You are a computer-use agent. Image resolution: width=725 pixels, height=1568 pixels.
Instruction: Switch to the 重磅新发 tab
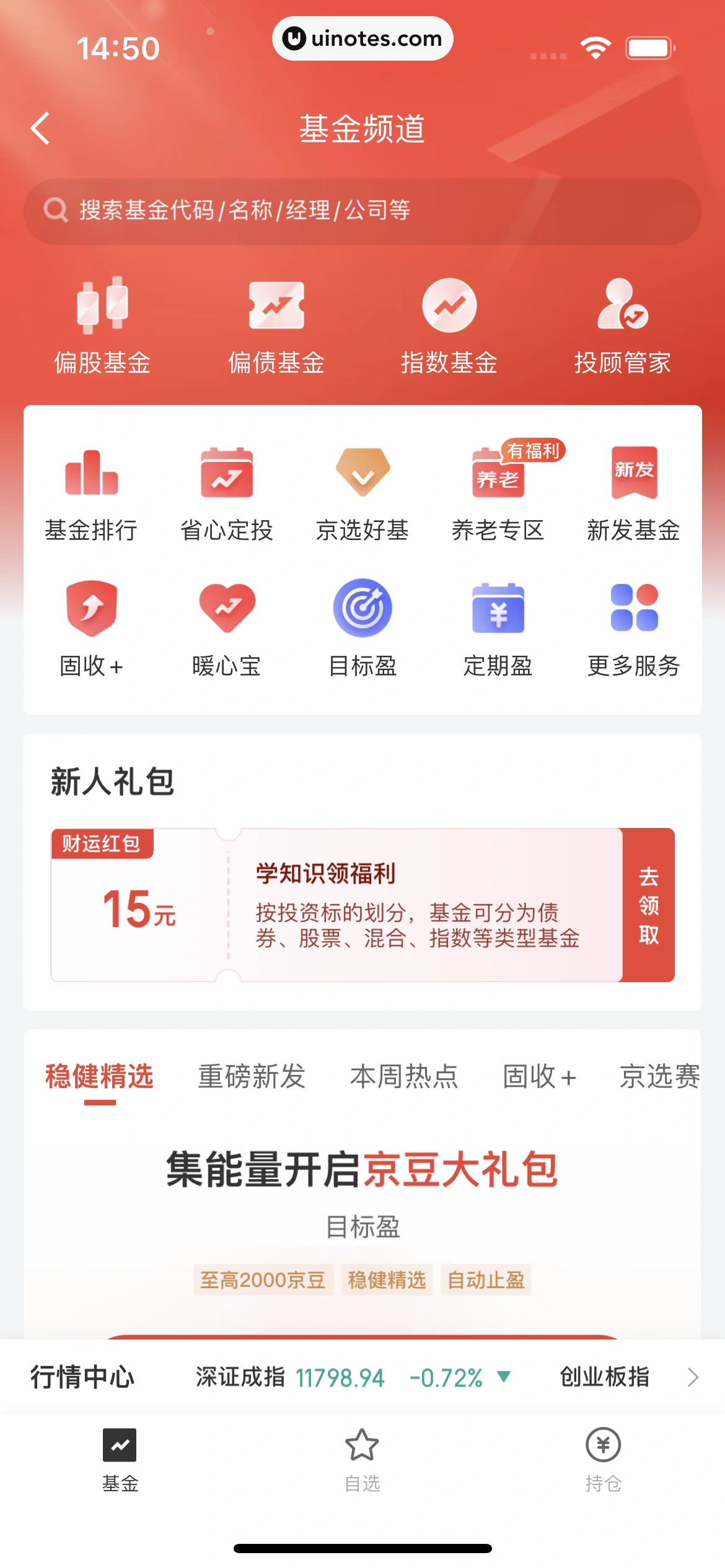pyautogui.click(x=252, y=1076)
